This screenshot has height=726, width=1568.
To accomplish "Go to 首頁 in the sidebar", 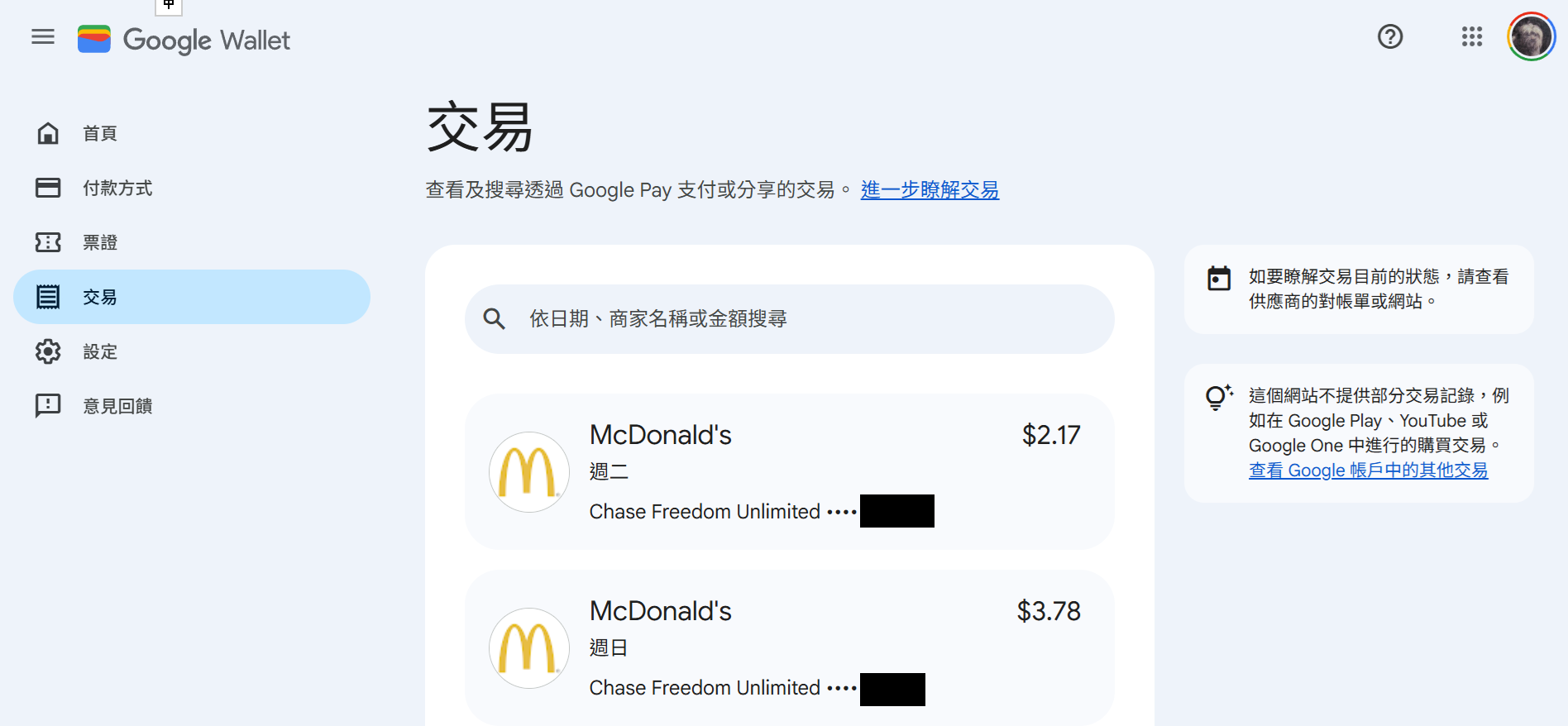I will 99,133.
